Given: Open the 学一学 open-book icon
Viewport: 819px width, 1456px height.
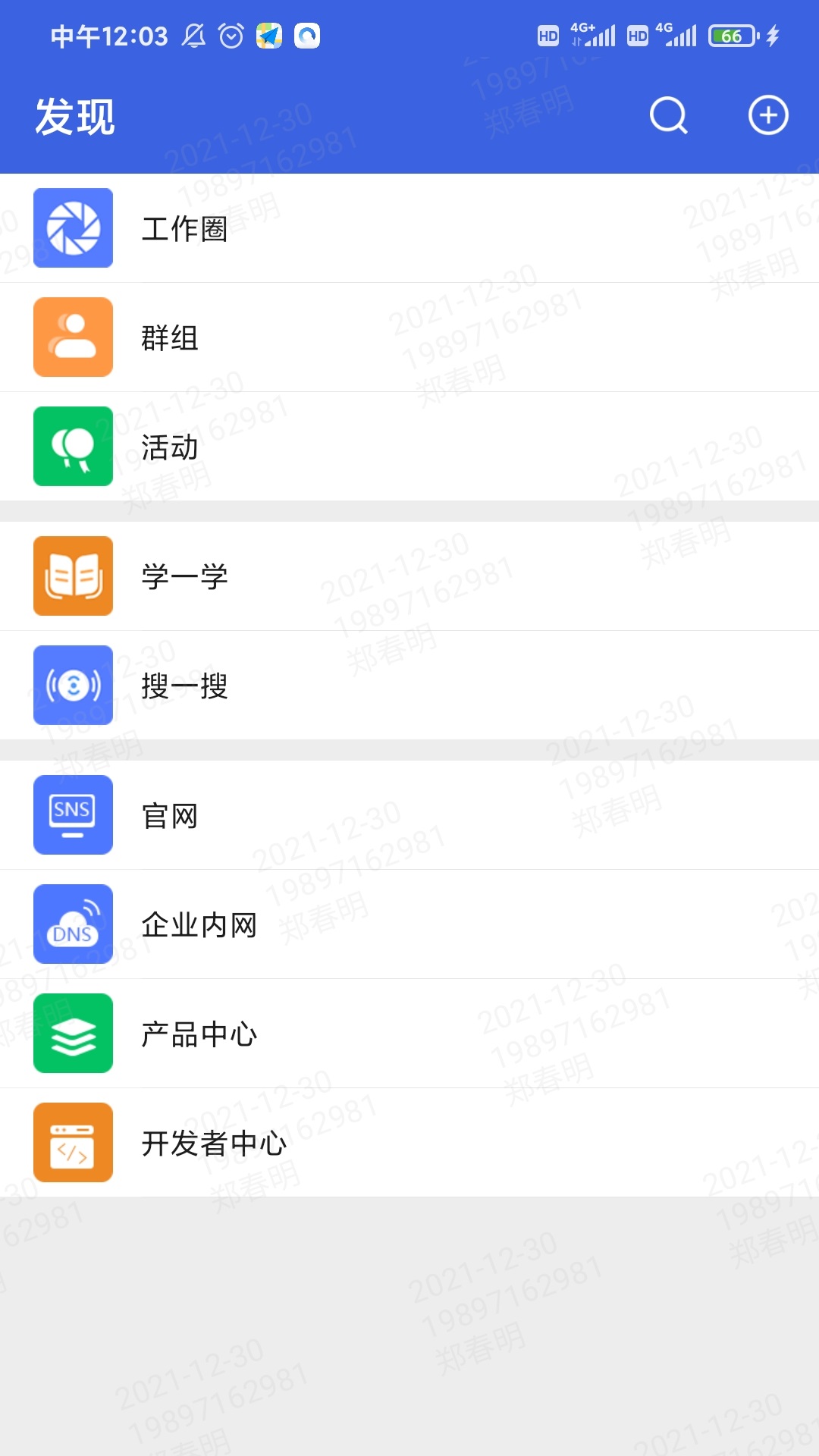Looking at the screenshot, I should click(x=73, y=576).
